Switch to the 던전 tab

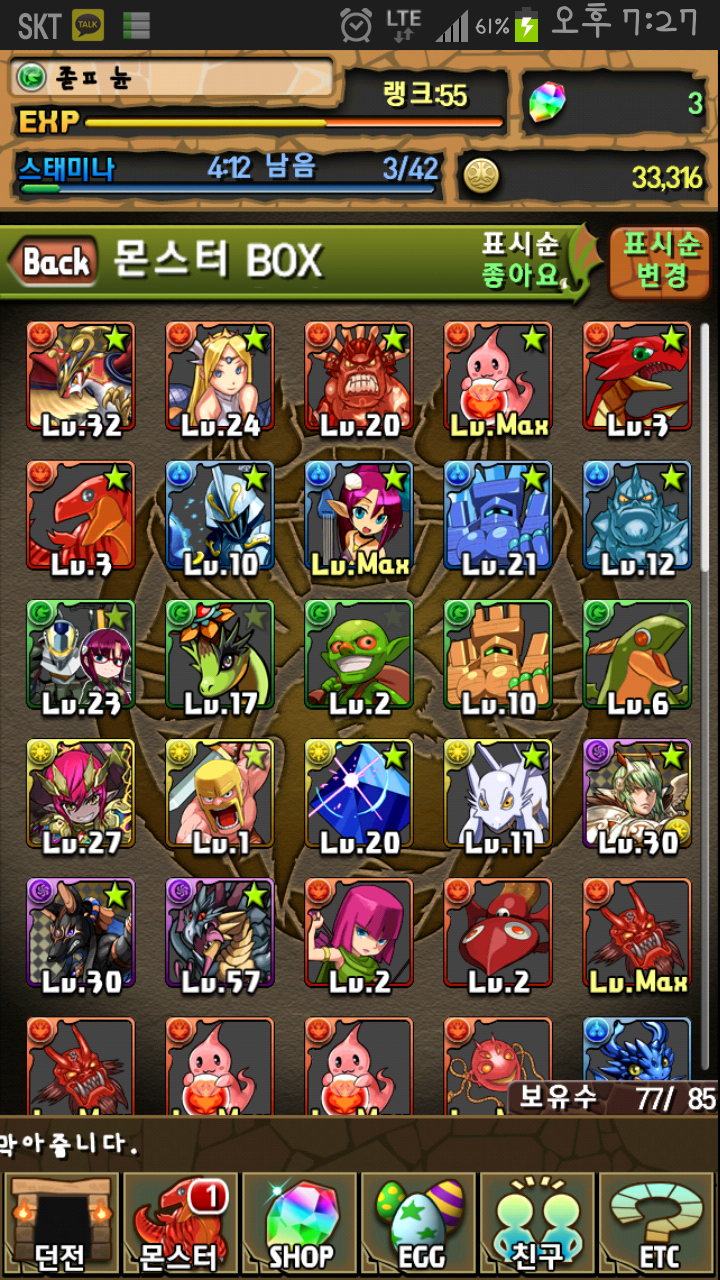(x=60, y=1224)
